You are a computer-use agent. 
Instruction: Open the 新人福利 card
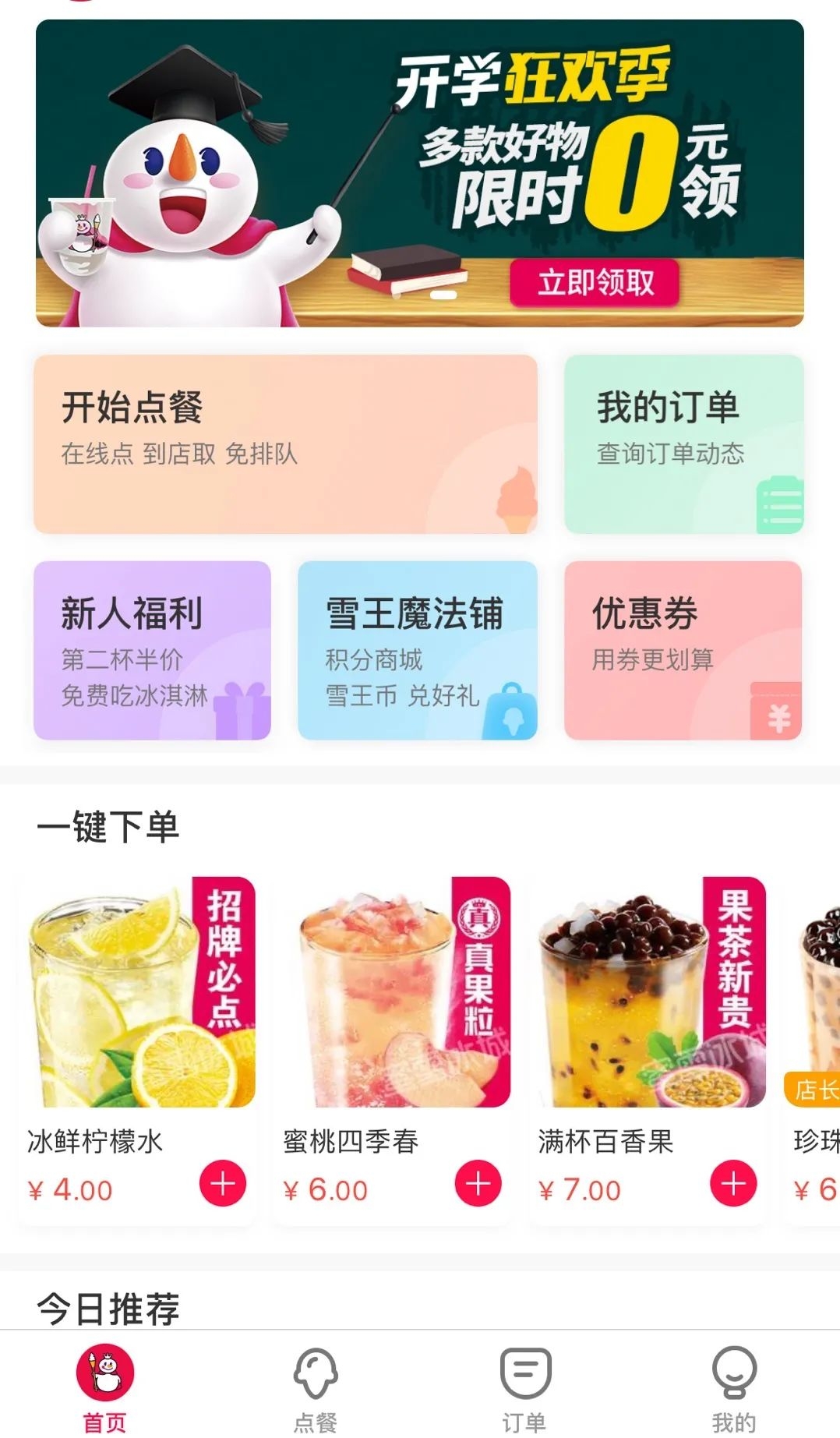(x=152, y=650)
